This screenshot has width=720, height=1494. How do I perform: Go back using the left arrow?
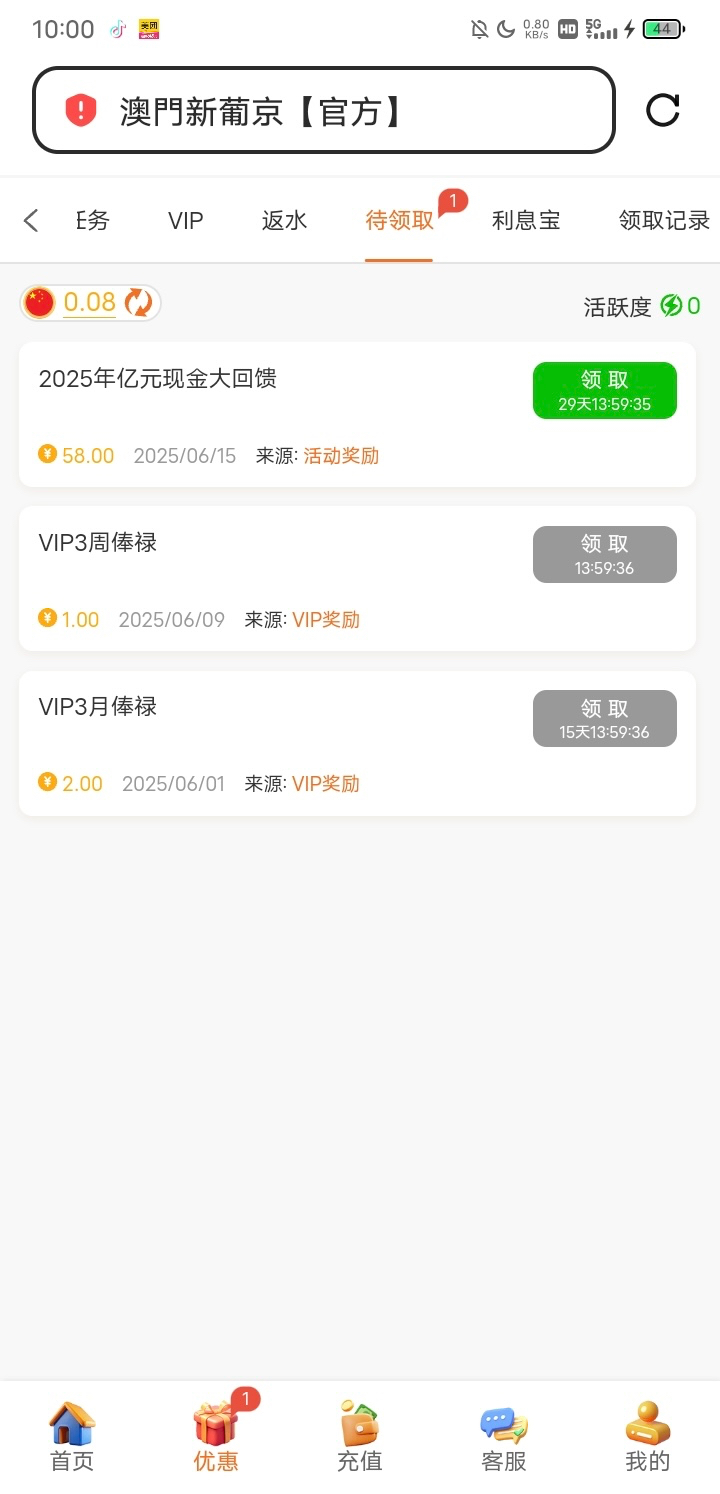tap(31, 221)
